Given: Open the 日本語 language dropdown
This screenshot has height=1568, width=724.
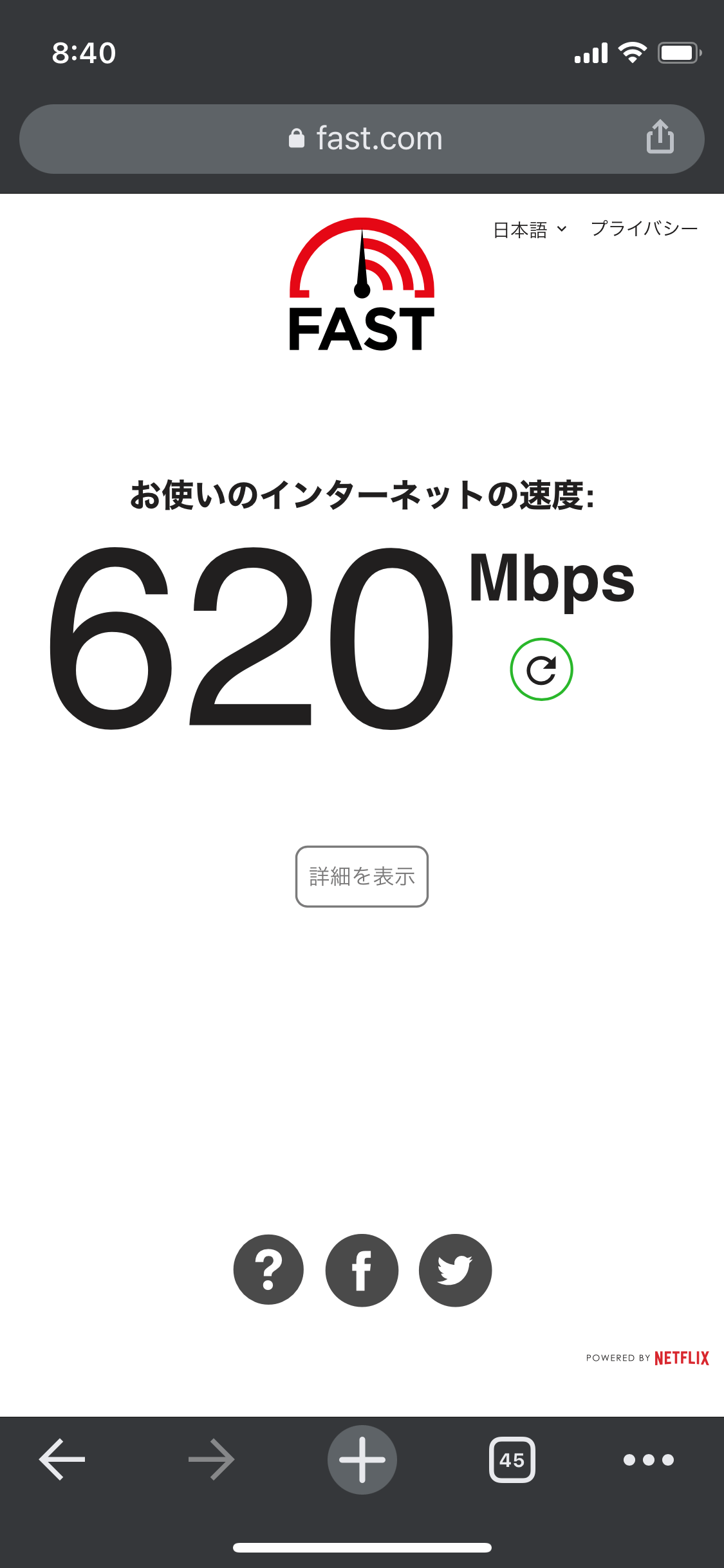Looking at the screenshot, I should click(x=529, y=230).
